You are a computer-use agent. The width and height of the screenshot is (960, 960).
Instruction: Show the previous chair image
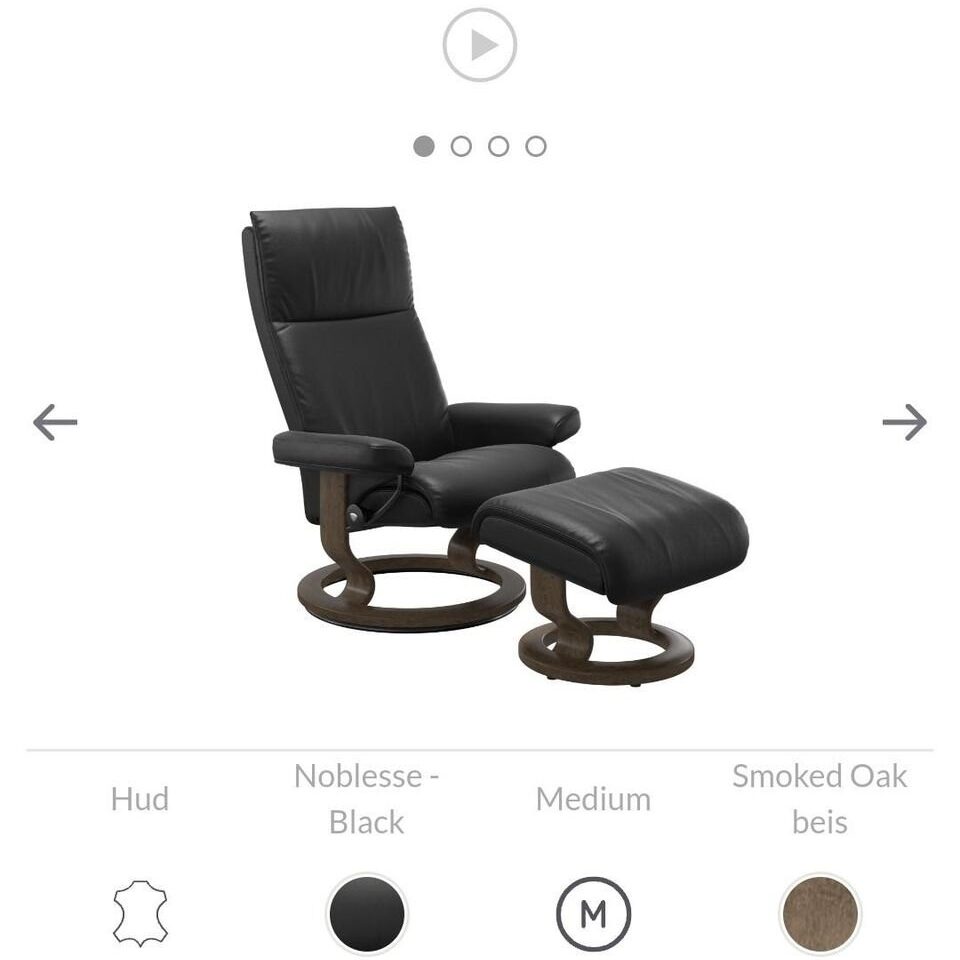pos(55,422)
